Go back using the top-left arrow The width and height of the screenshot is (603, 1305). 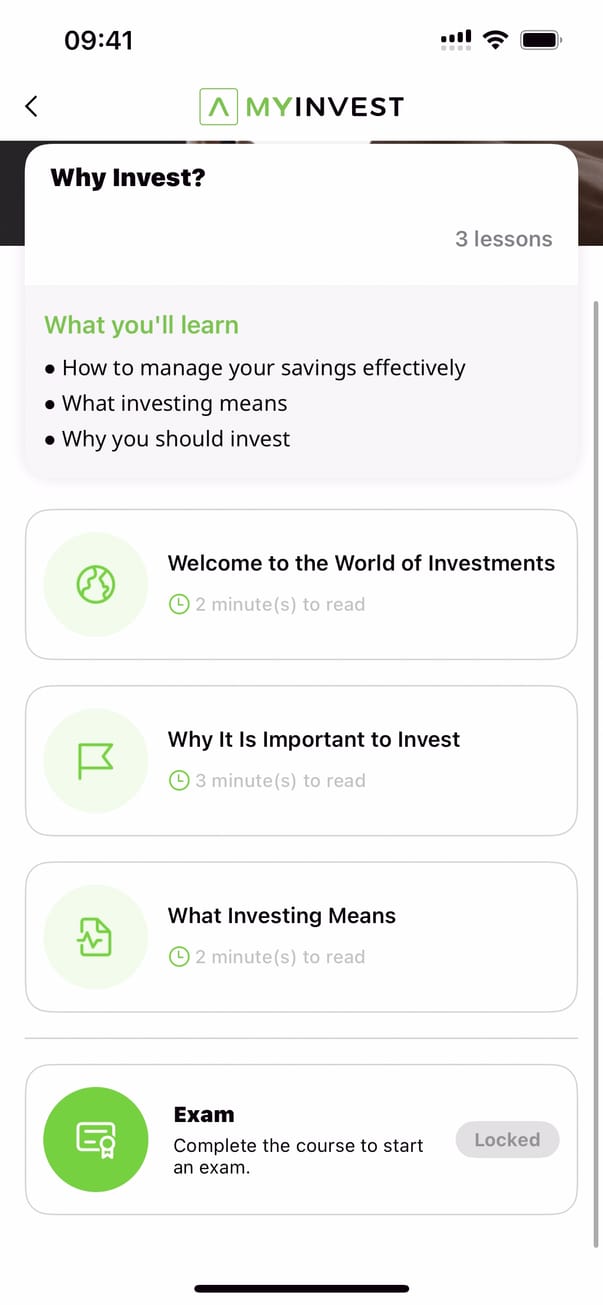(x=32, y=106)
